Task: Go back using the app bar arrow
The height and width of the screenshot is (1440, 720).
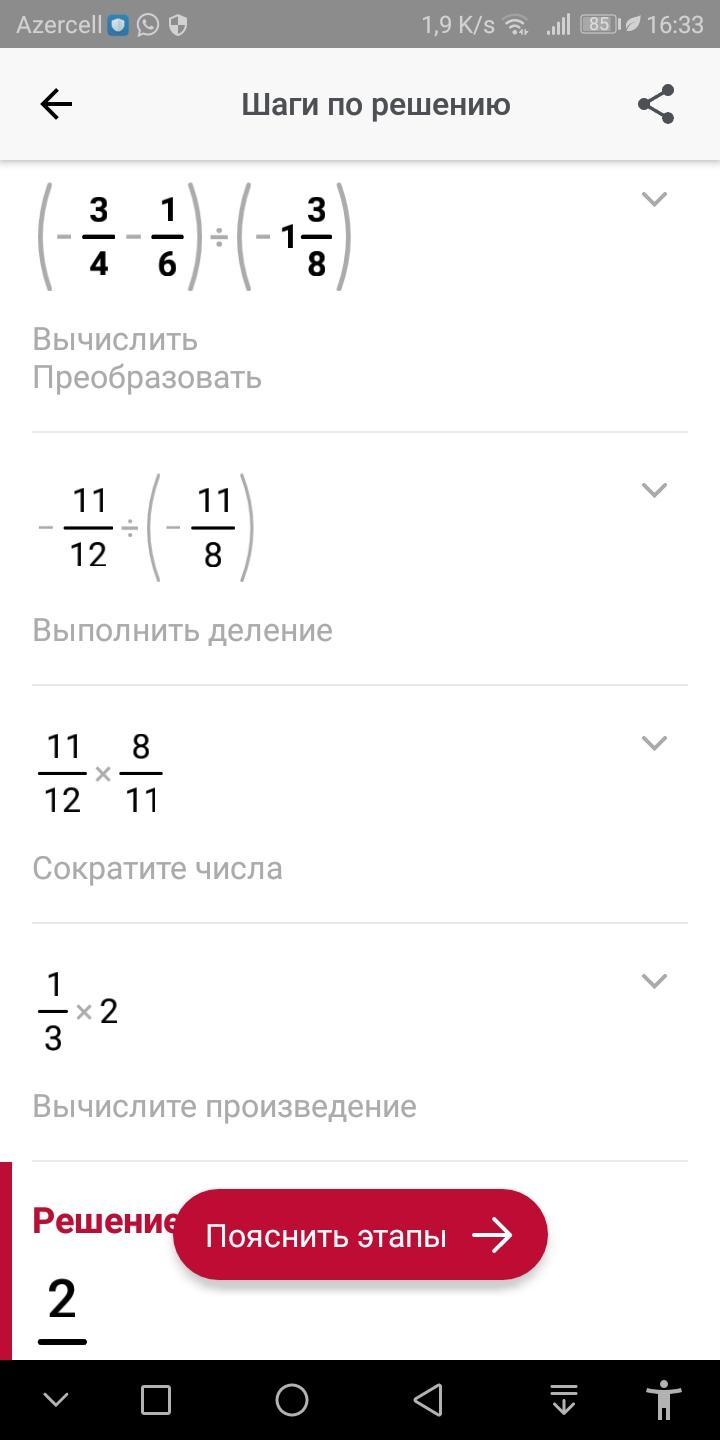Action: click(x=56, y=104)
